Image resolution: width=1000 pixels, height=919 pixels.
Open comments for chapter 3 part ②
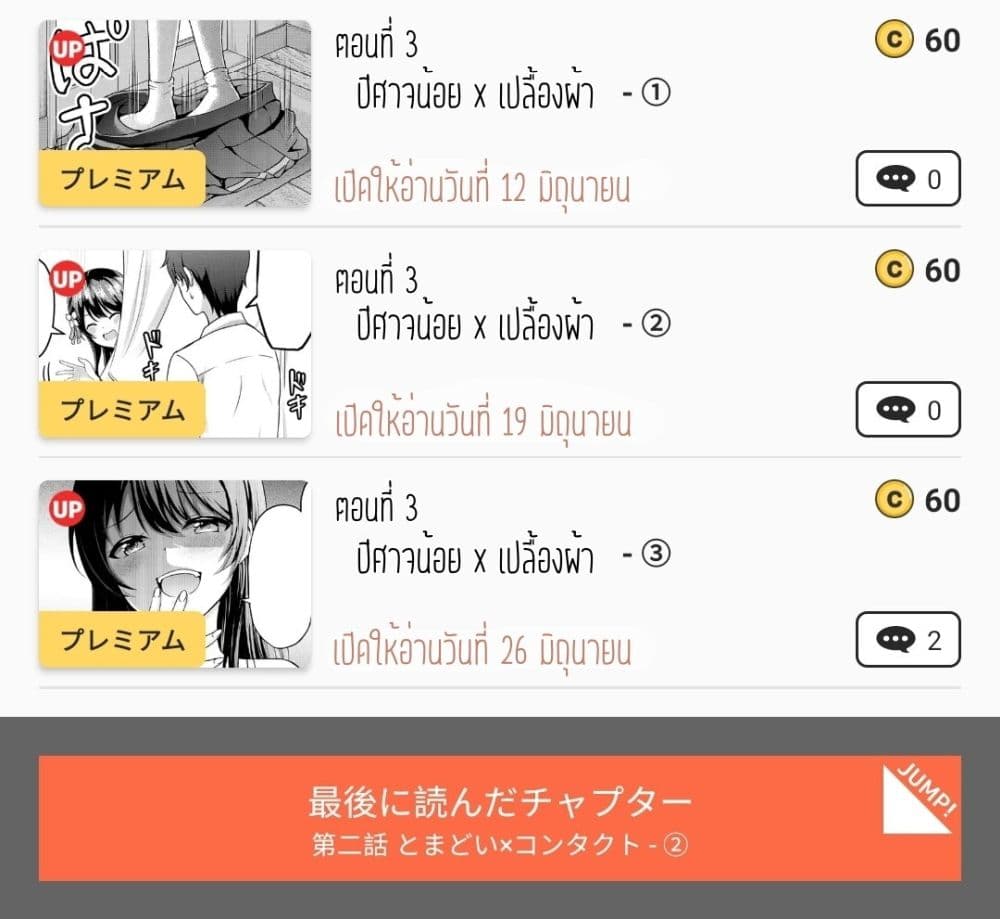(908, 410)
